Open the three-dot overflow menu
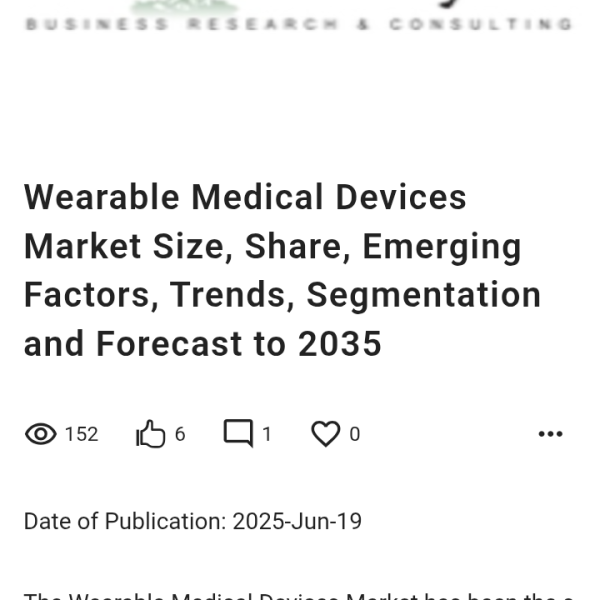 [x=551, y=434]
